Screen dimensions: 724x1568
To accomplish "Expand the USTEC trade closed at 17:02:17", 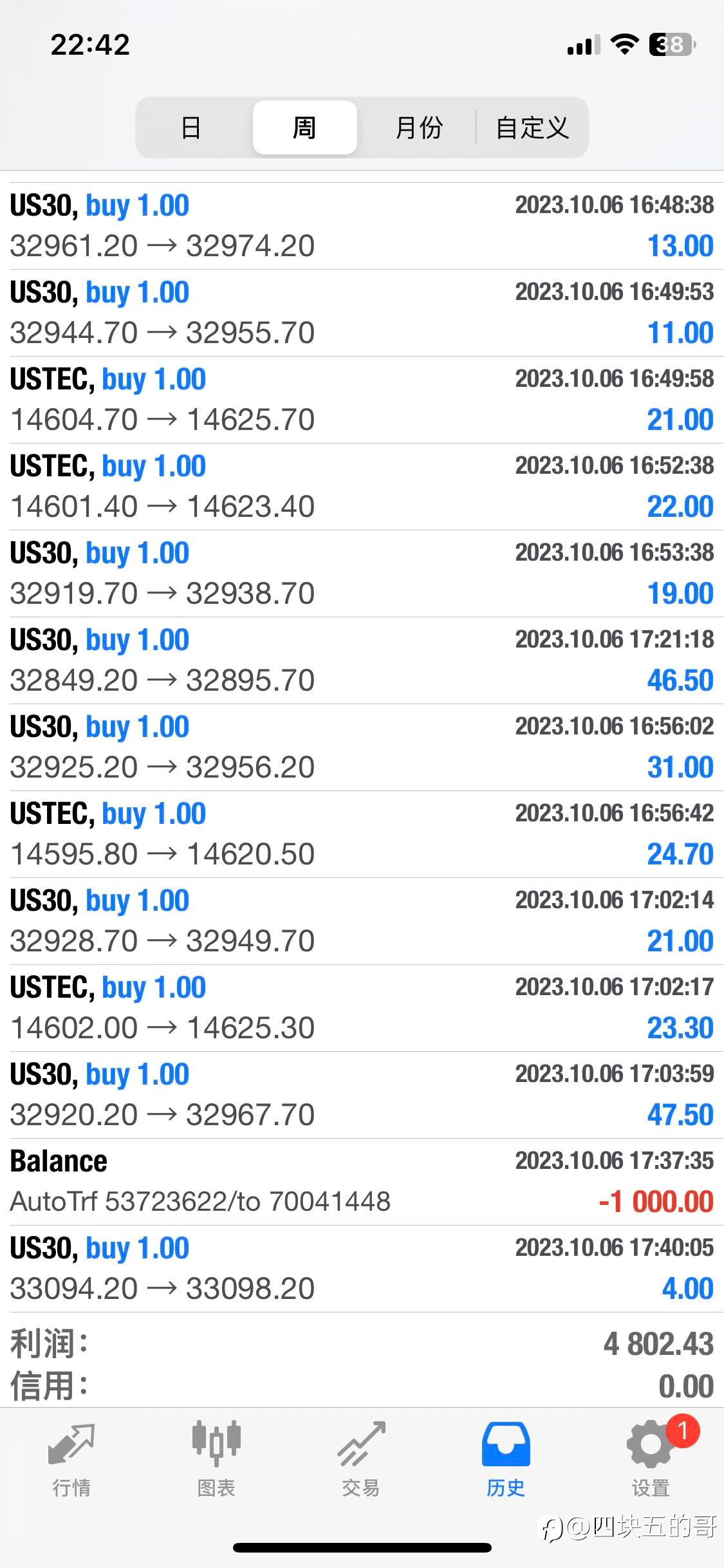I will click(362, 1008).
